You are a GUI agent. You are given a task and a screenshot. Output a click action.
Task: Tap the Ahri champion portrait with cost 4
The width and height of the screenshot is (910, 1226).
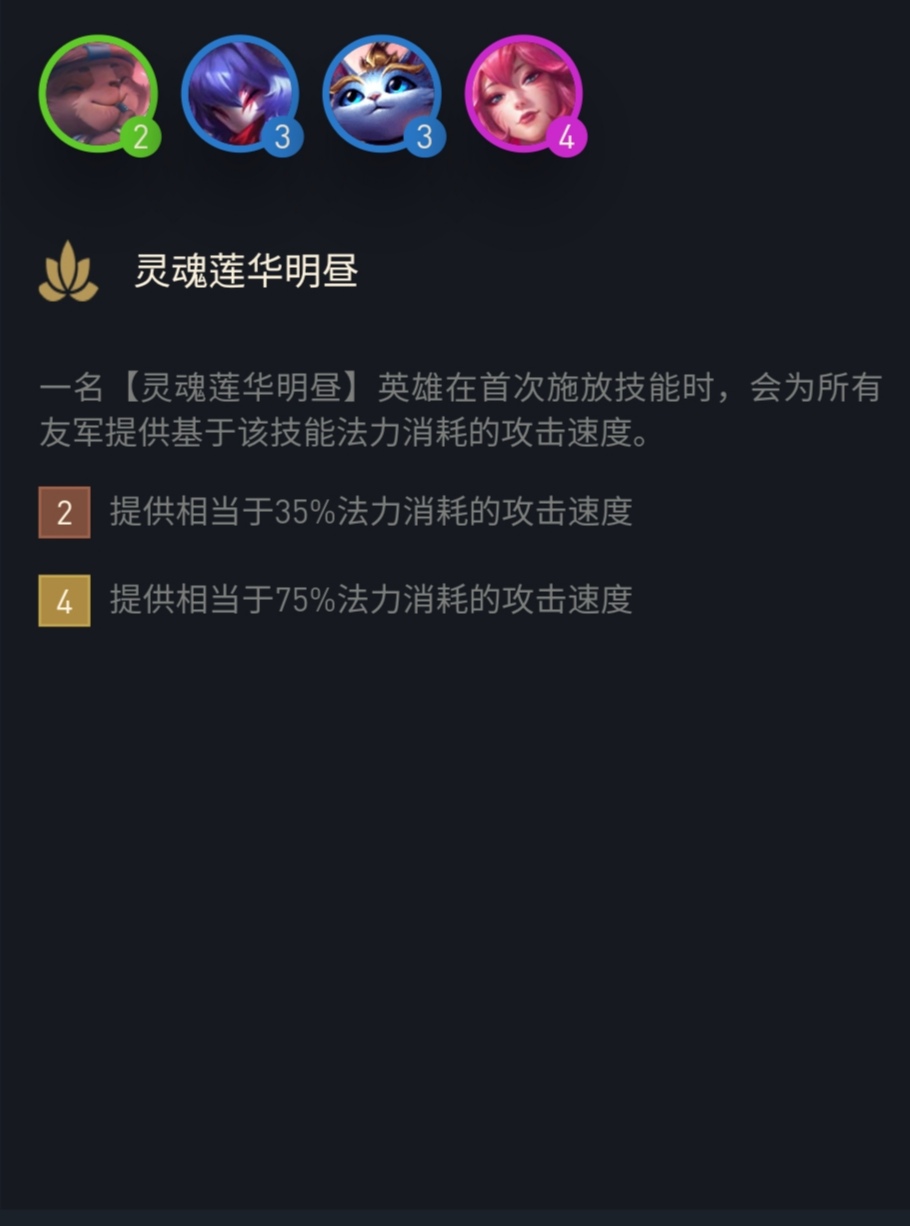click(x=524, y=94)
